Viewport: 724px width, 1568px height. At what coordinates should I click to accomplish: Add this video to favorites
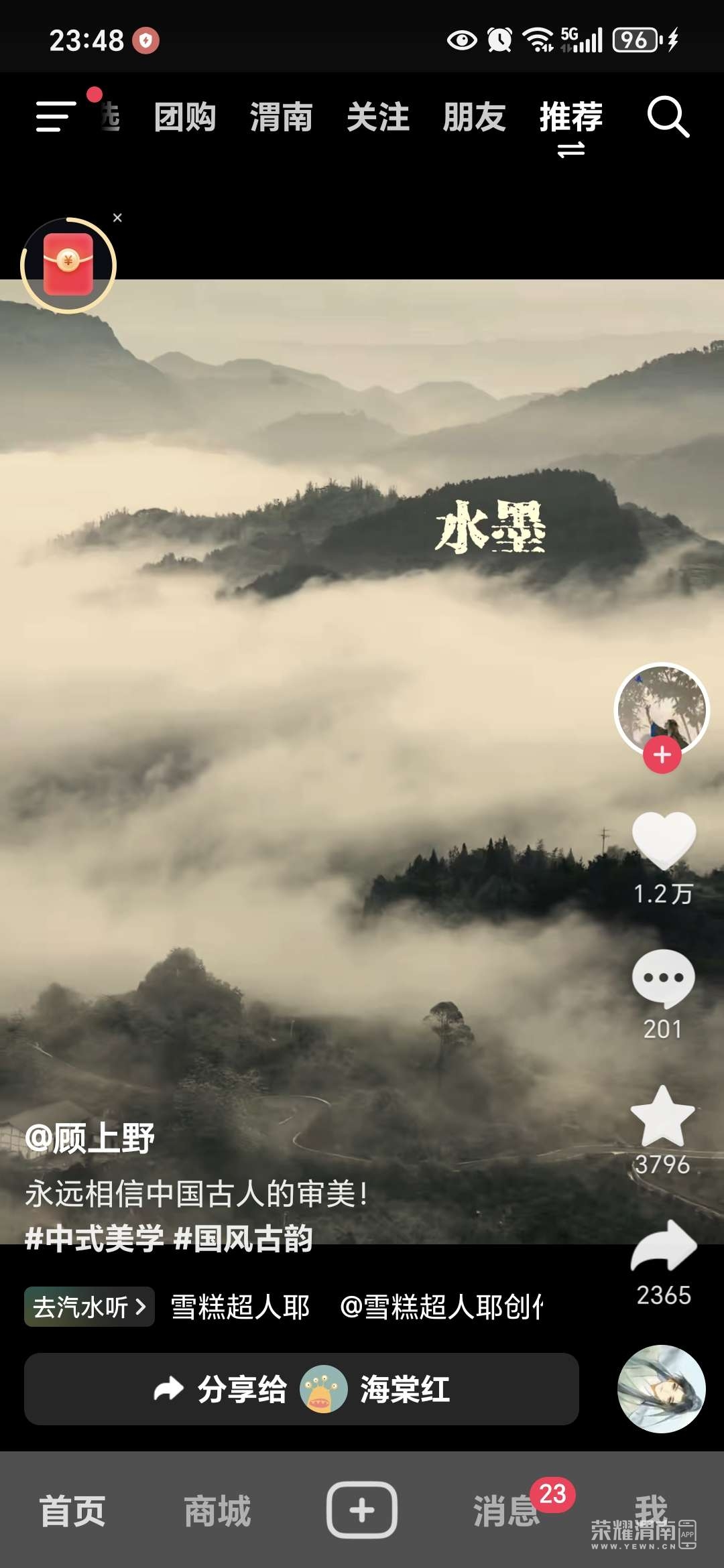click(664, 1117)
